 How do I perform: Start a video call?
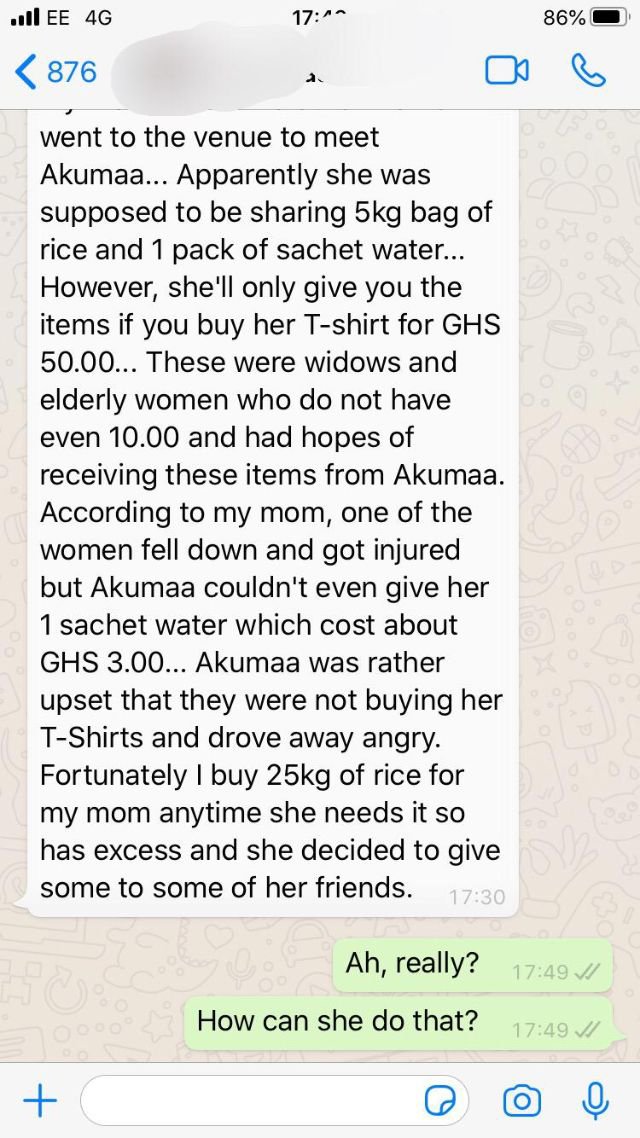506,71
